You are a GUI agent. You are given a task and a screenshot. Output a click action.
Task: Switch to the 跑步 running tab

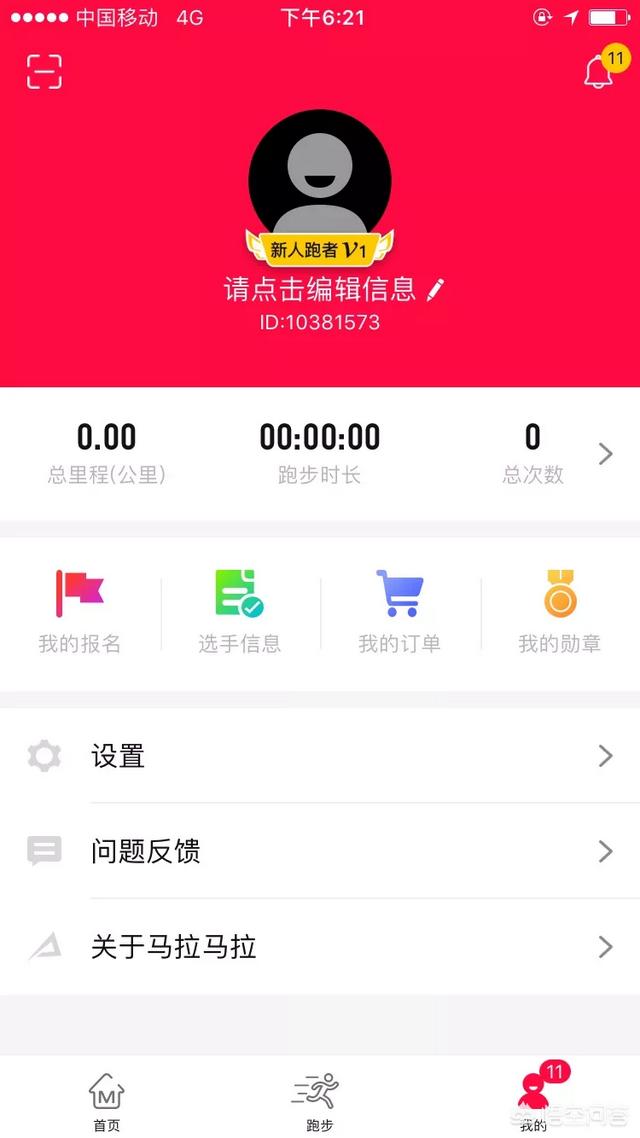click(320, 1100)
